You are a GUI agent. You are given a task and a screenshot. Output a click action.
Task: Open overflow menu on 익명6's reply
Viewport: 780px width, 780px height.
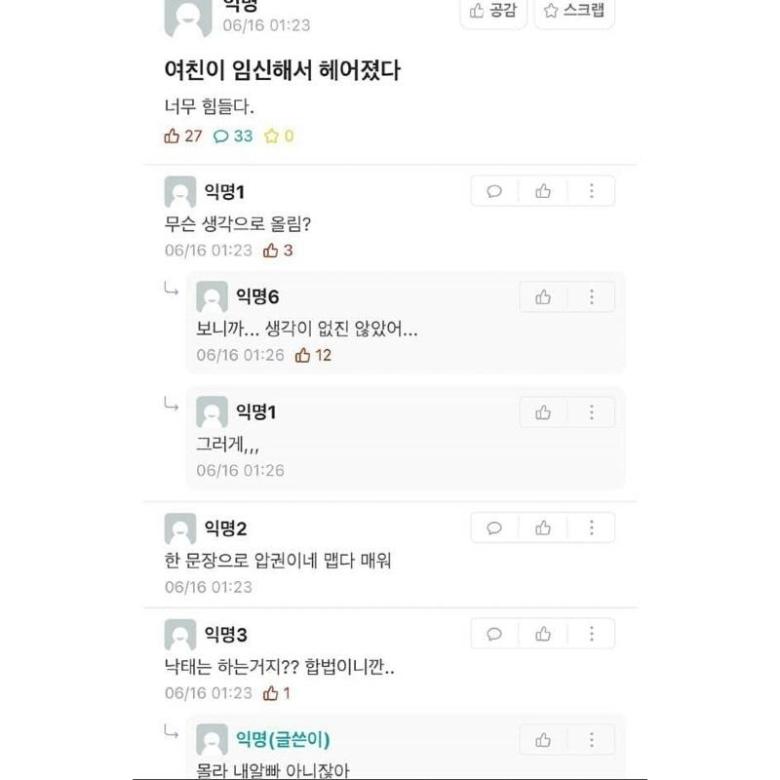tap(591, 297)
